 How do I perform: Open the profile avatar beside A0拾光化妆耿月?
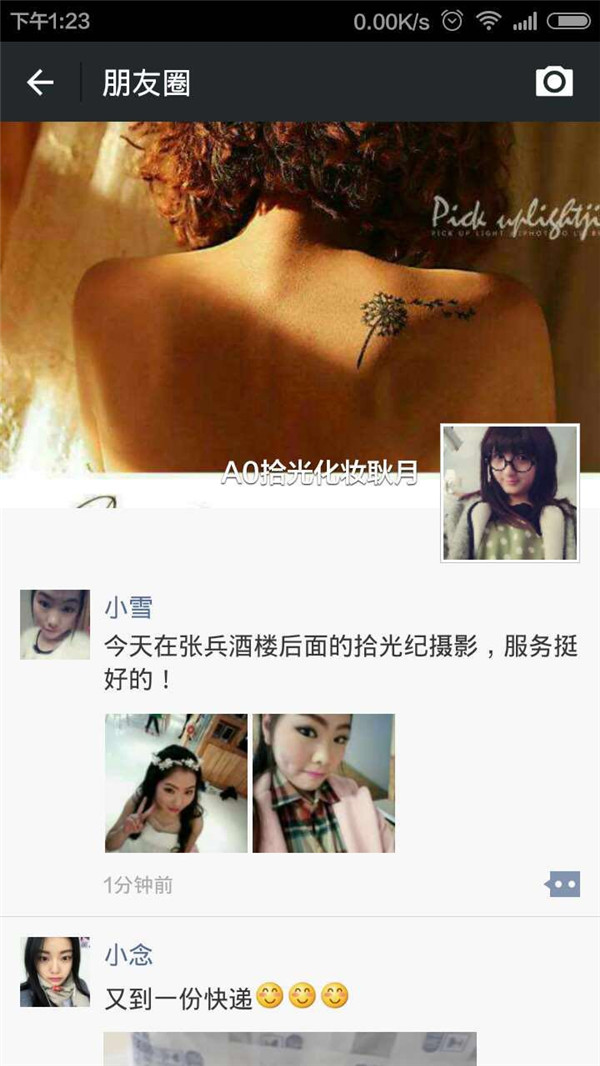tap(510, 492)
